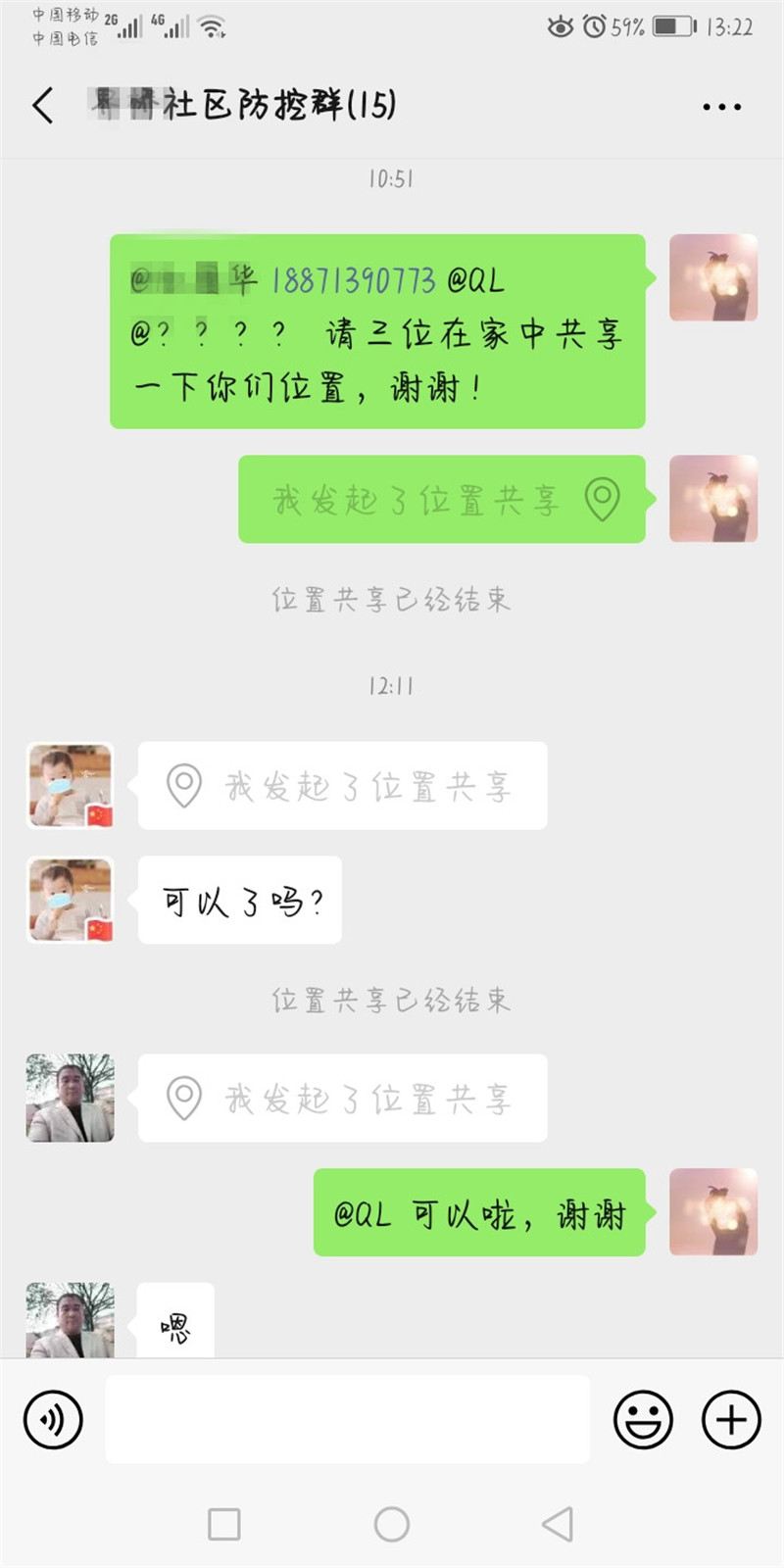Open the three-dot chat options menu
784x1568 pixels.
[721, 106]
